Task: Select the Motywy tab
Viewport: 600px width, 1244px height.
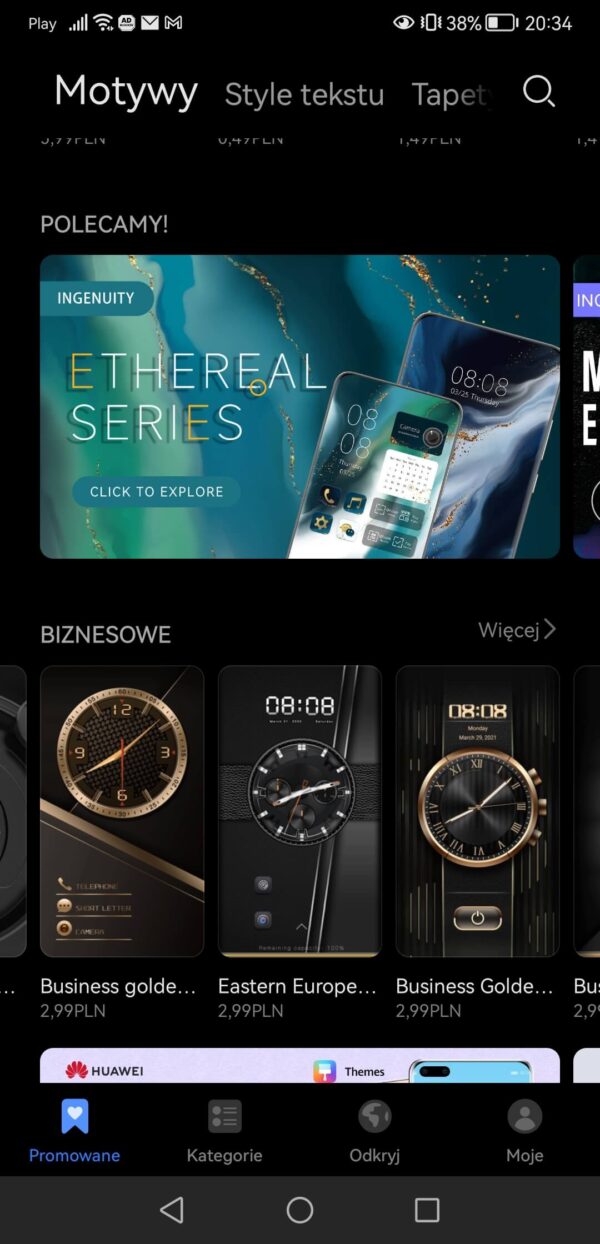Action: pos(126,92)
